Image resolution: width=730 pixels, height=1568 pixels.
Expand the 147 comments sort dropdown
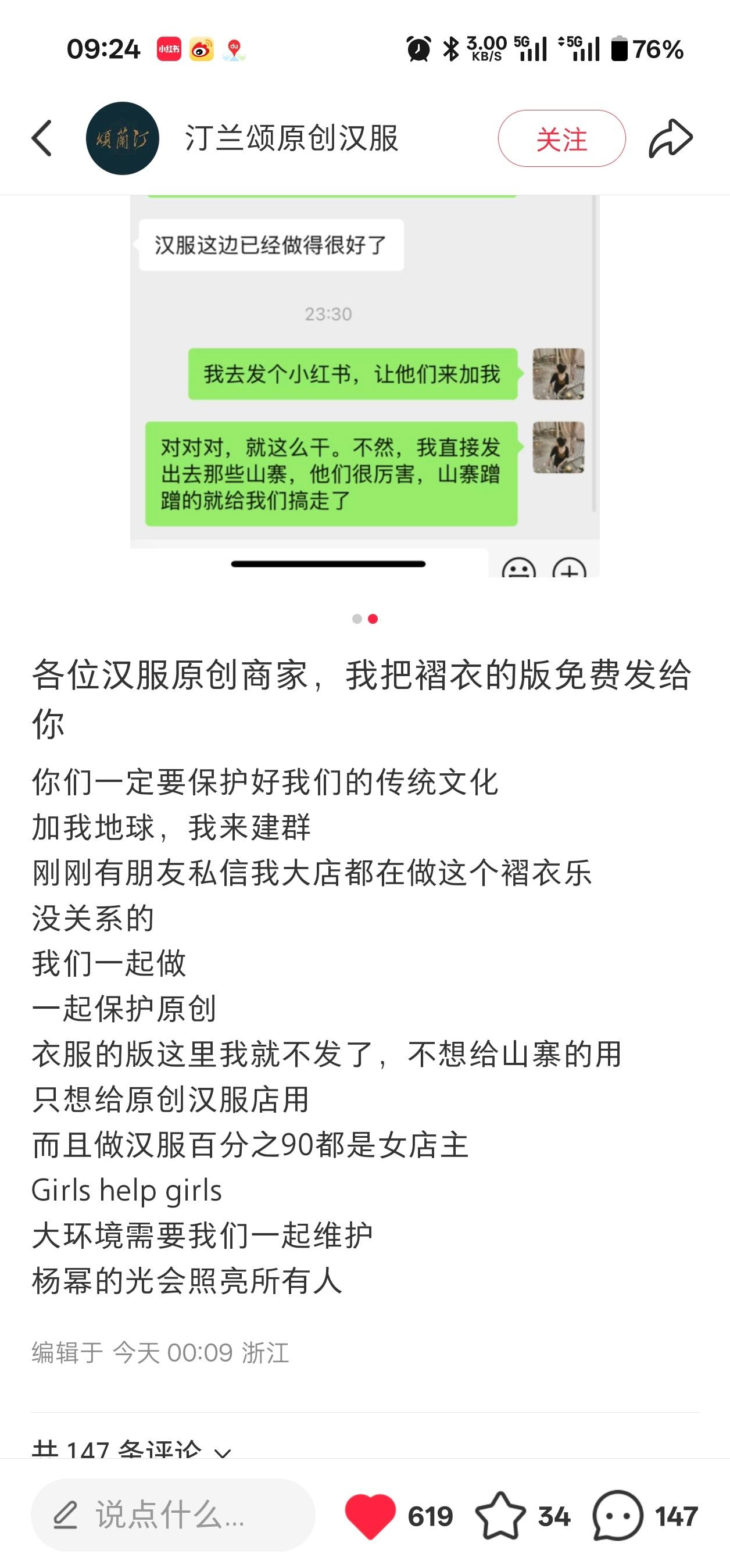coord(223,1452)
